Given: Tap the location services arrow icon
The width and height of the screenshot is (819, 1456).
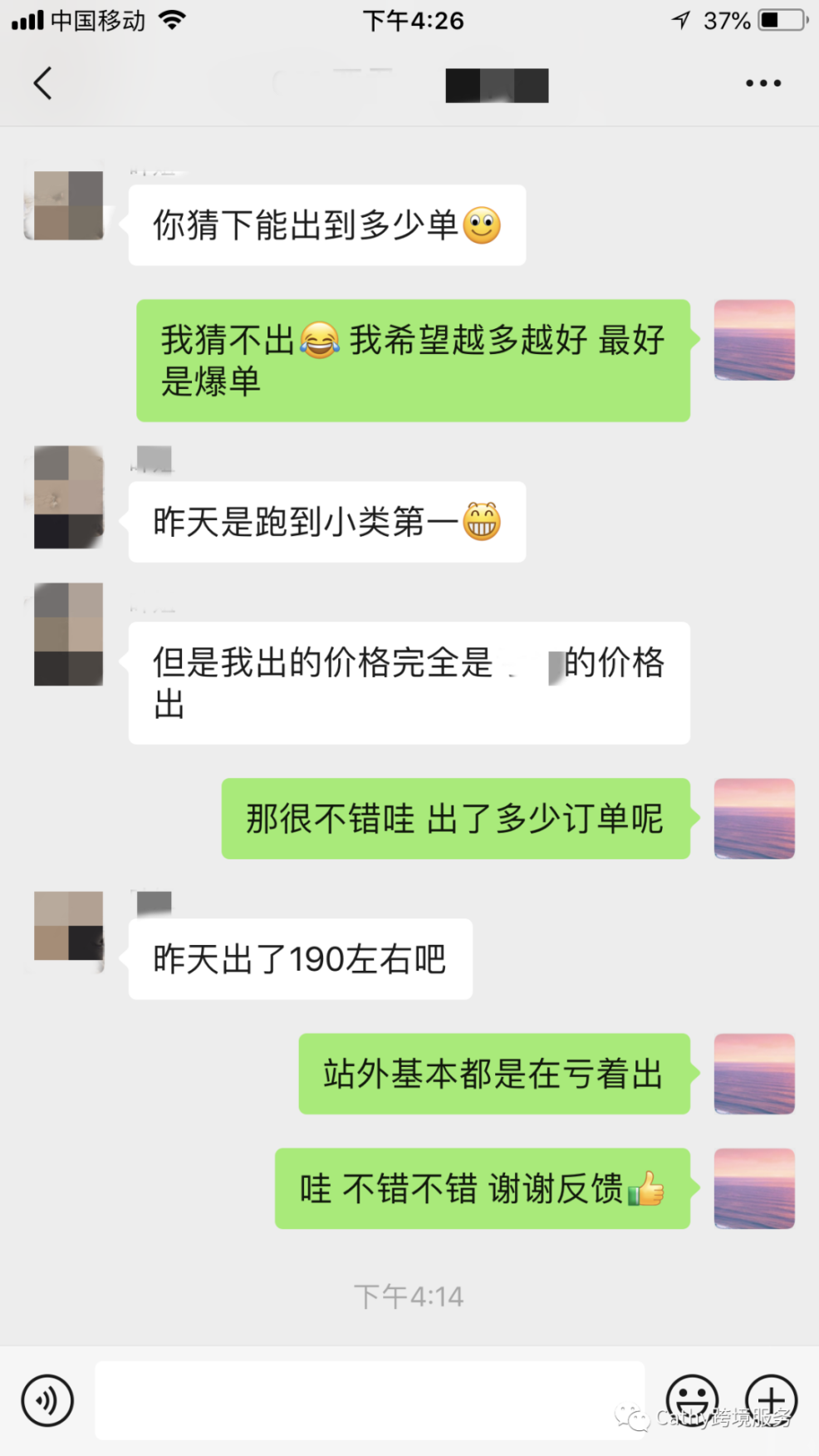Looking at the screenshot, I should coord(681,20).
